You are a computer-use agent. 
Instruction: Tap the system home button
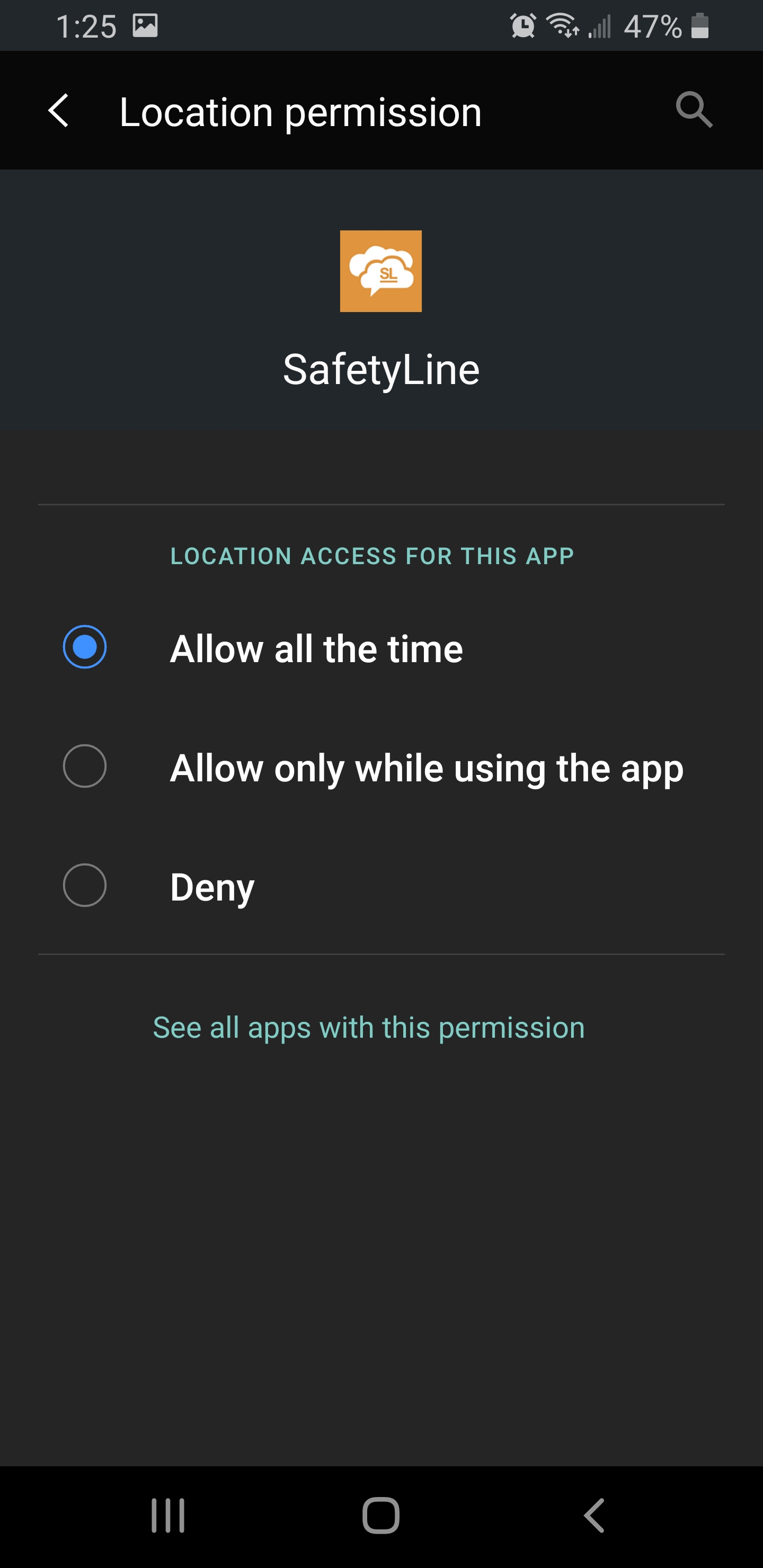[381, 1515]
